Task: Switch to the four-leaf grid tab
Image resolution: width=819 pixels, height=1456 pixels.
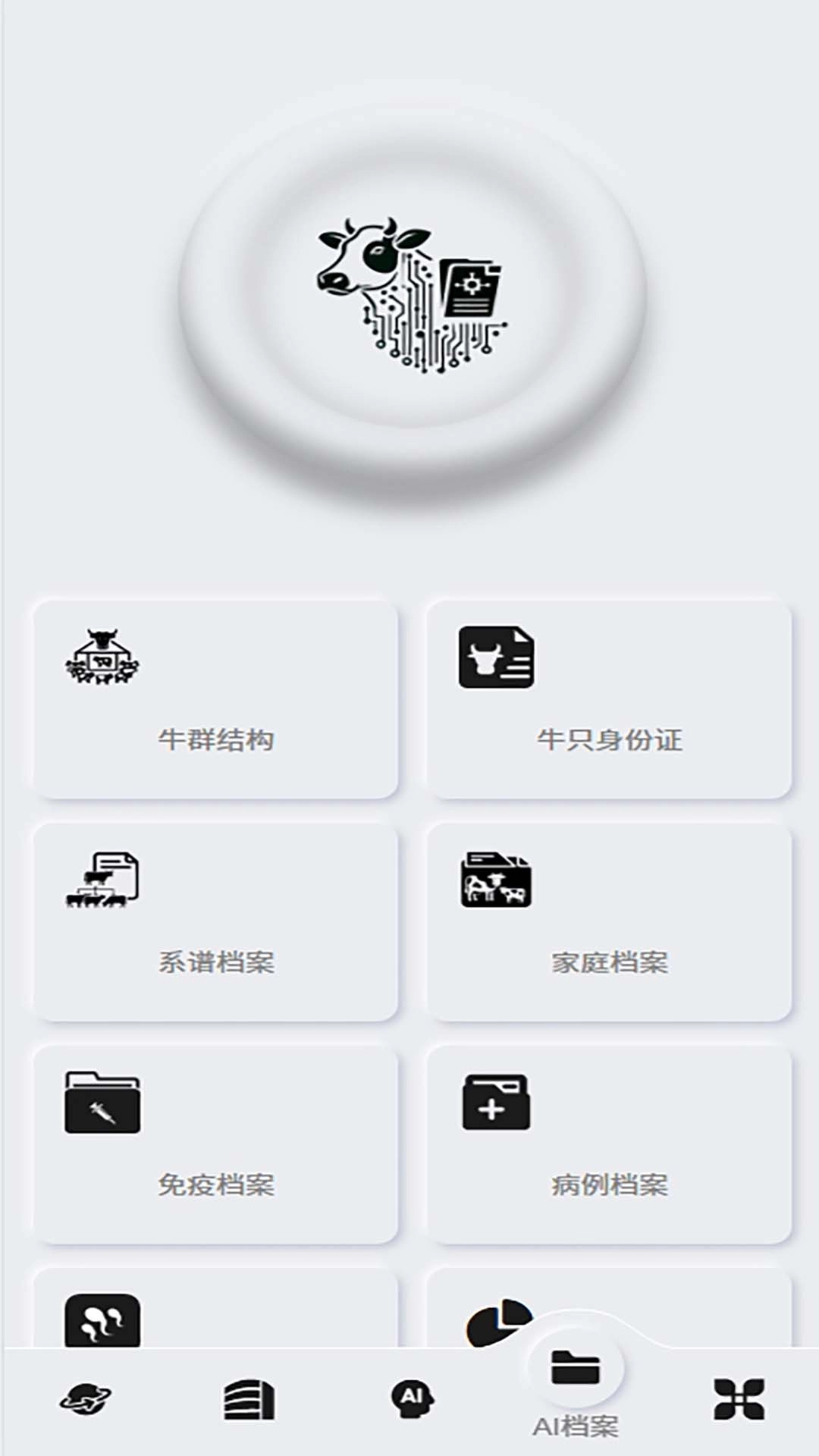Action: point(739,1399)
